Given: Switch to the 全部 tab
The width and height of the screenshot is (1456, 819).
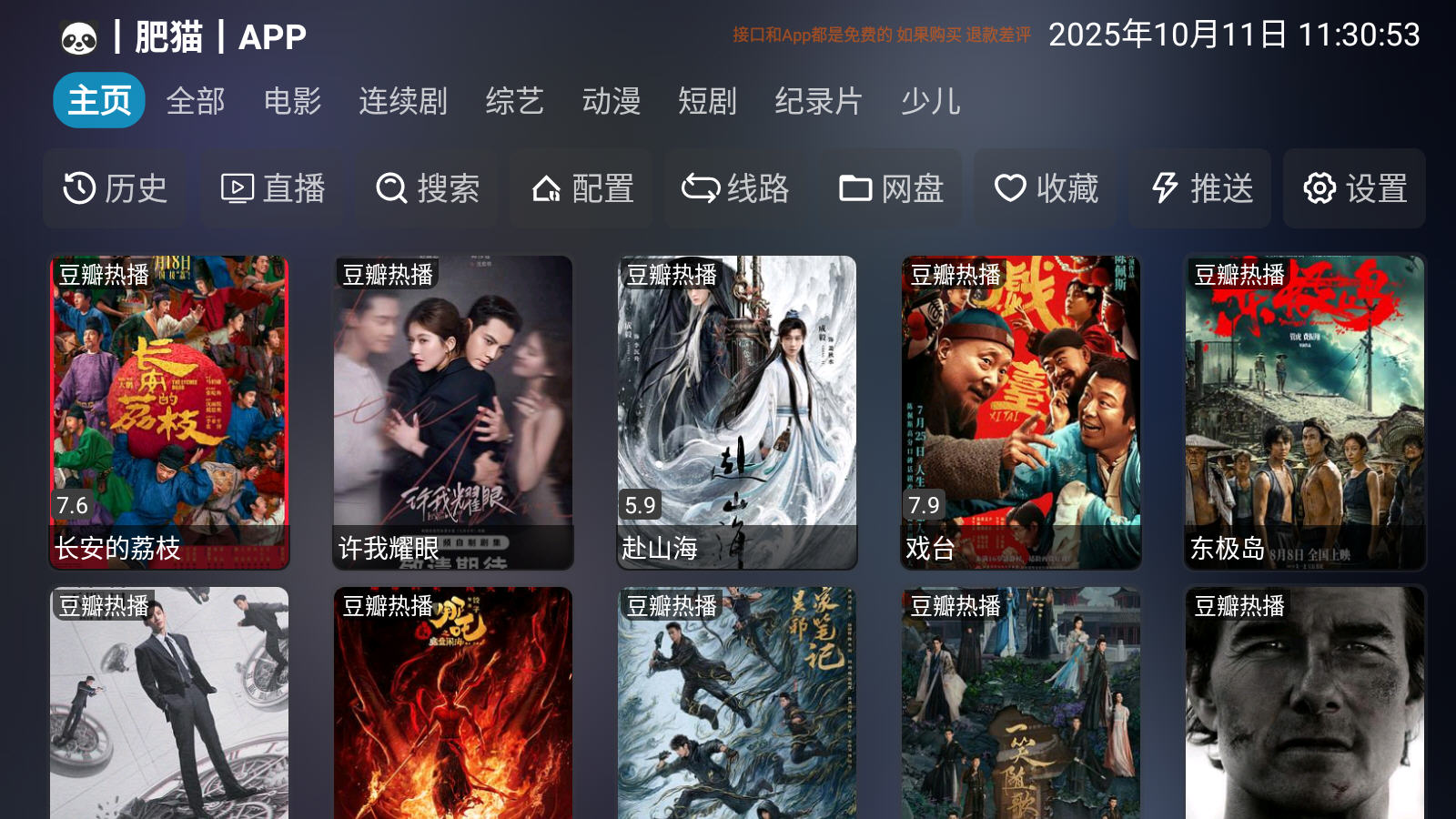Looking at the screenshot, I should [x=195, y=101].
